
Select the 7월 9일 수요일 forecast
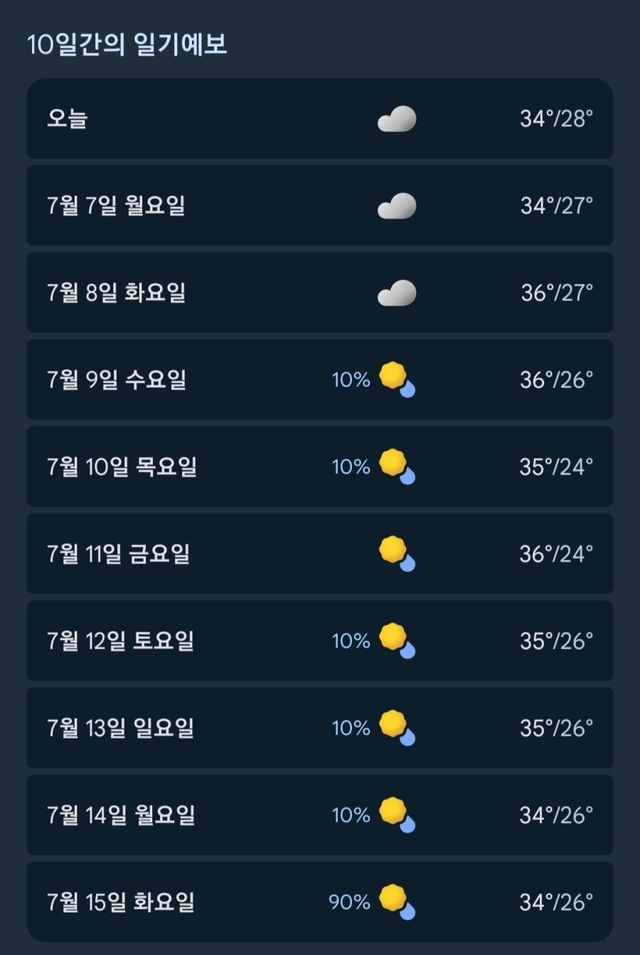pyautogui.click(x=319, y=380)
